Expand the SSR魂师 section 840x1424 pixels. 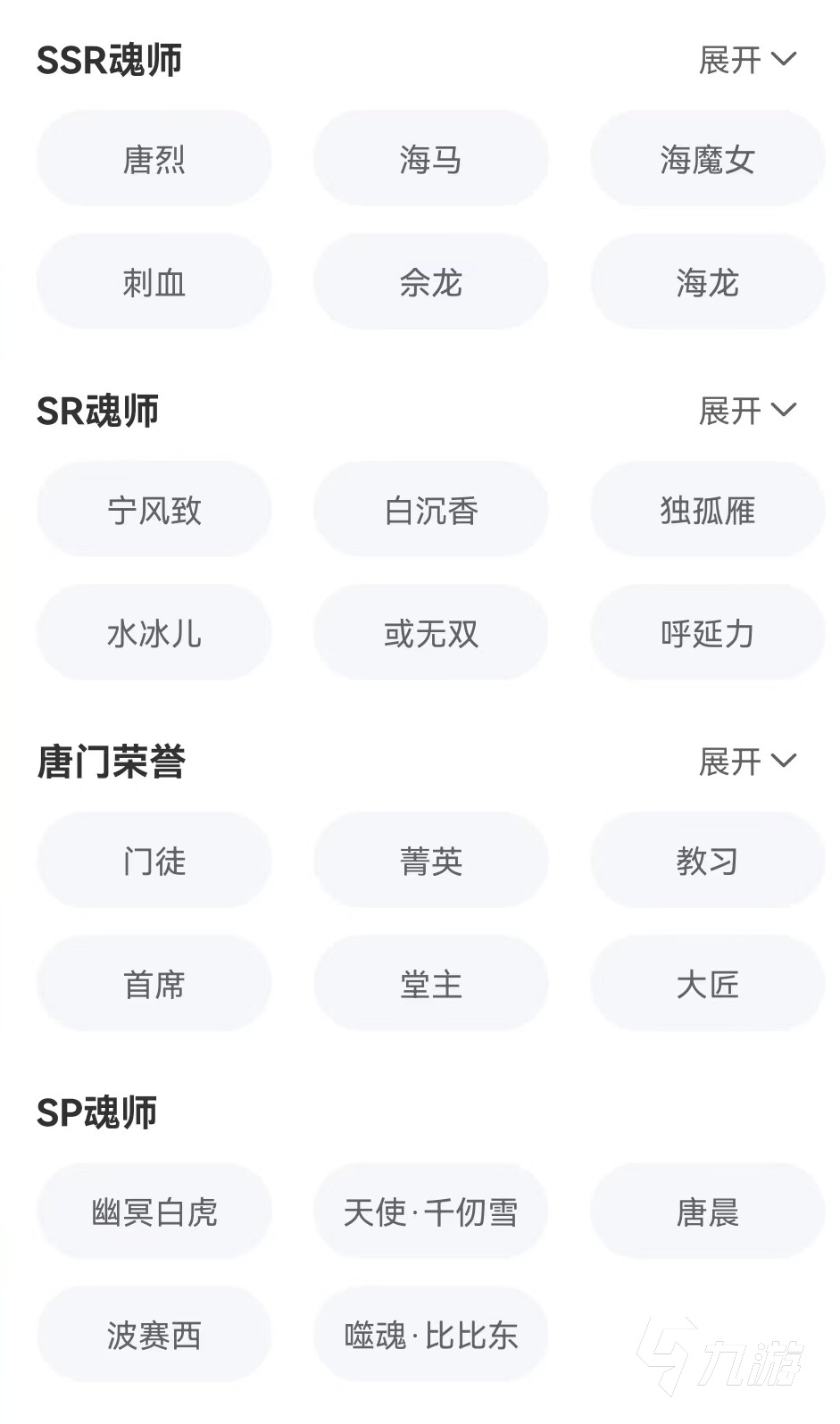point(746,61)
